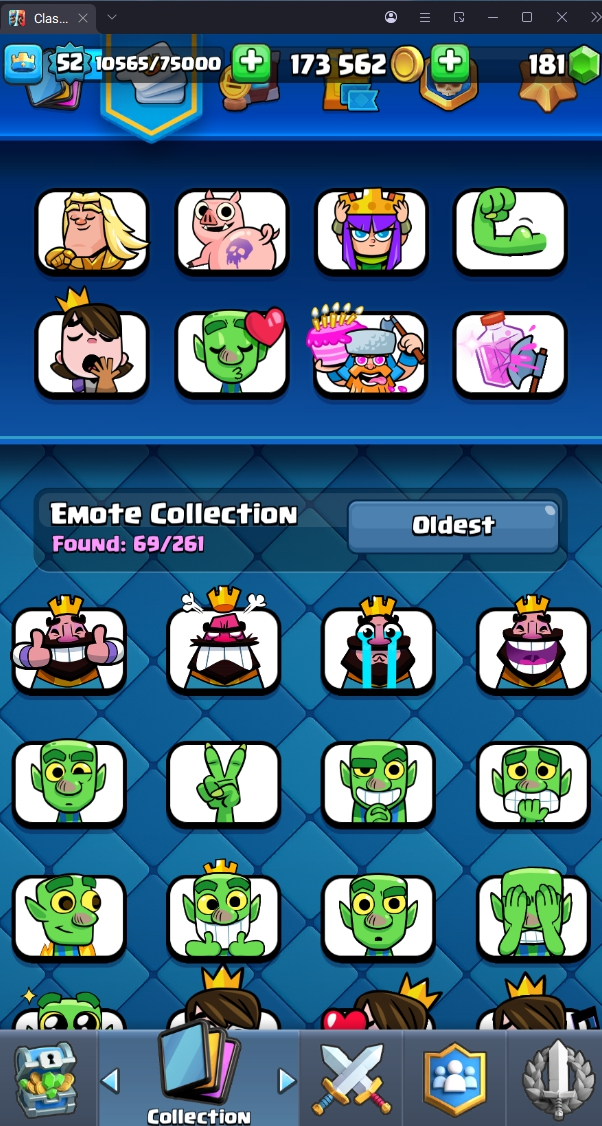The width and height of the screenshot is (602, 1126).
Task: Choose the pig with skull tattoo emote
Action: click(x=231, y=231)
